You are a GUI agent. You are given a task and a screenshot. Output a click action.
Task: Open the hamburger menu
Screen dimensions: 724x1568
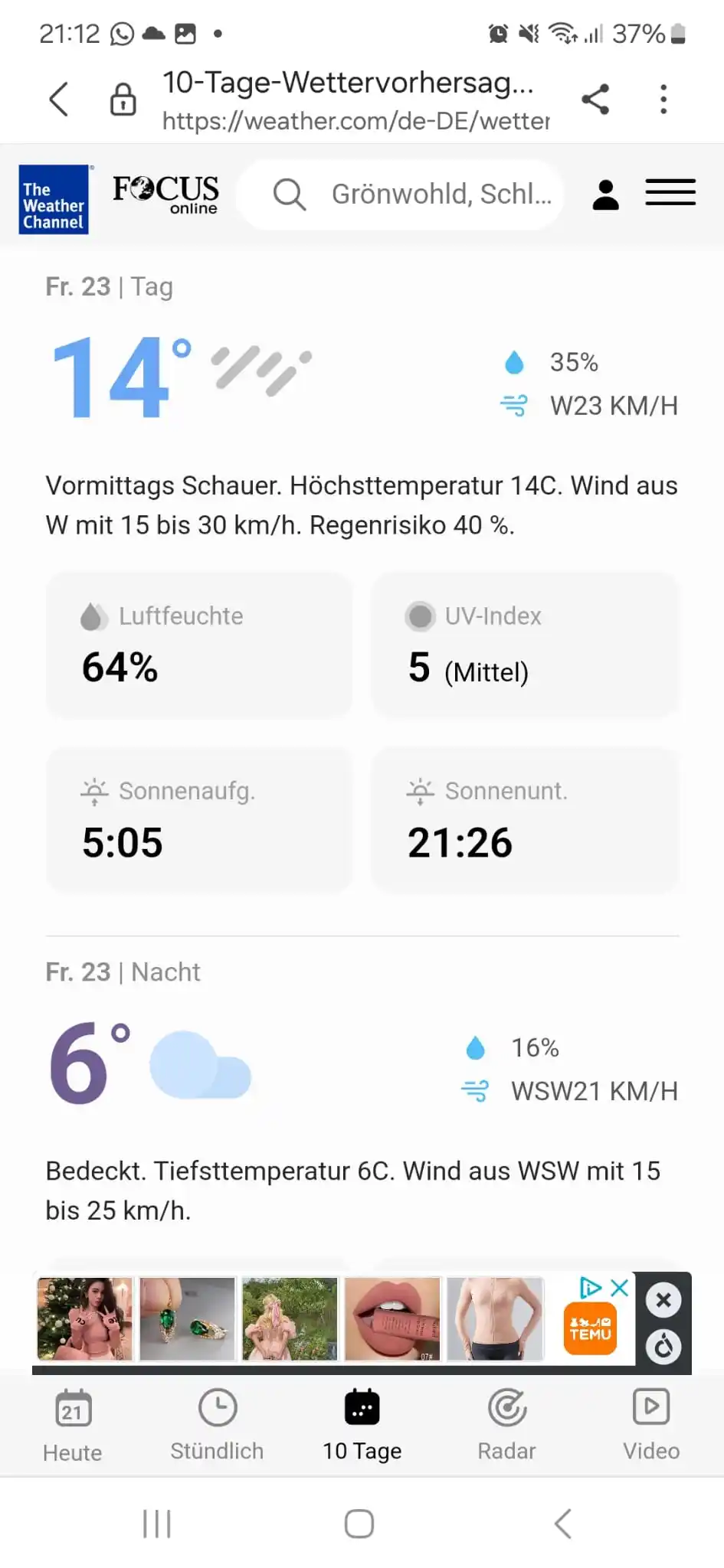670,193
